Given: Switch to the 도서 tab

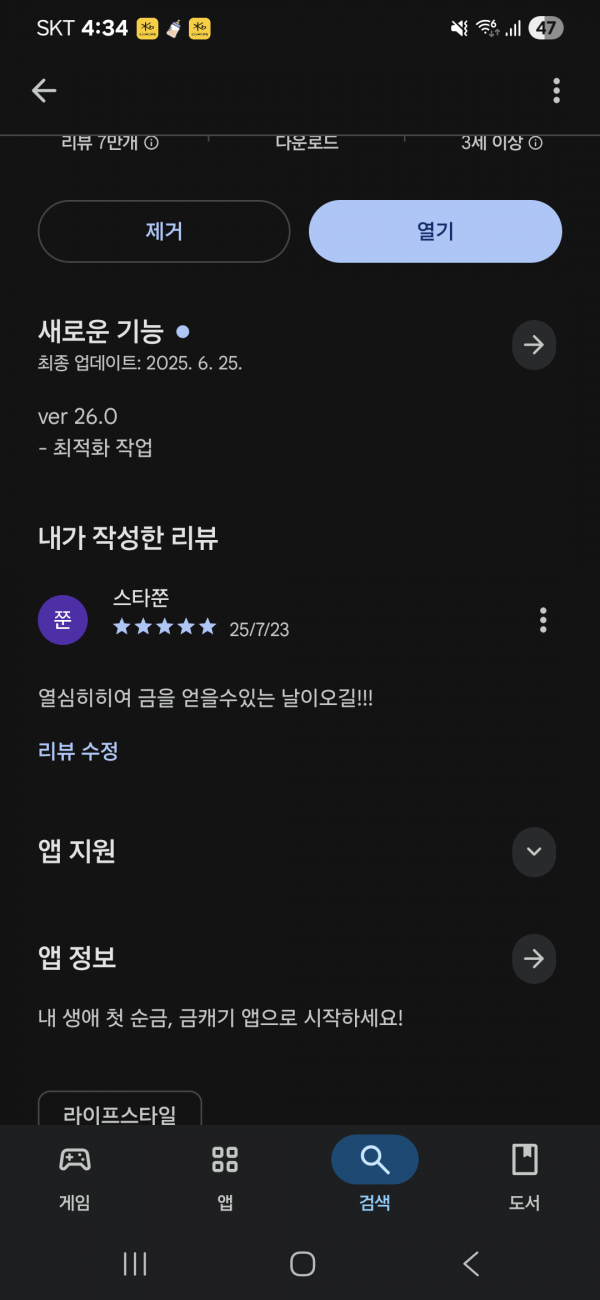Looking at the screenshot, I should point(525,1178).
